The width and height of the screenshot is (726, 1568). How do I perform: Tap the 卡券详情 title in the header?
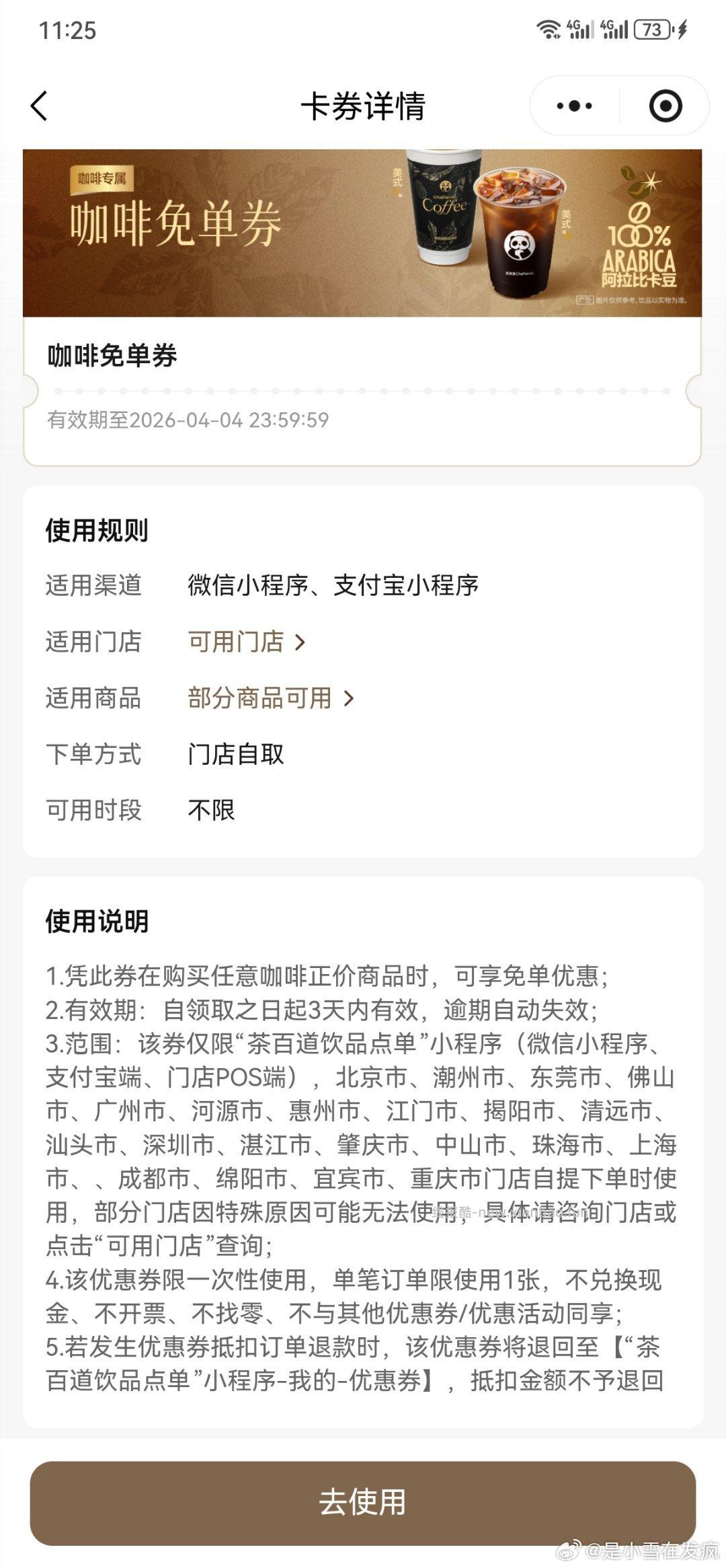(x=363, y=104)
